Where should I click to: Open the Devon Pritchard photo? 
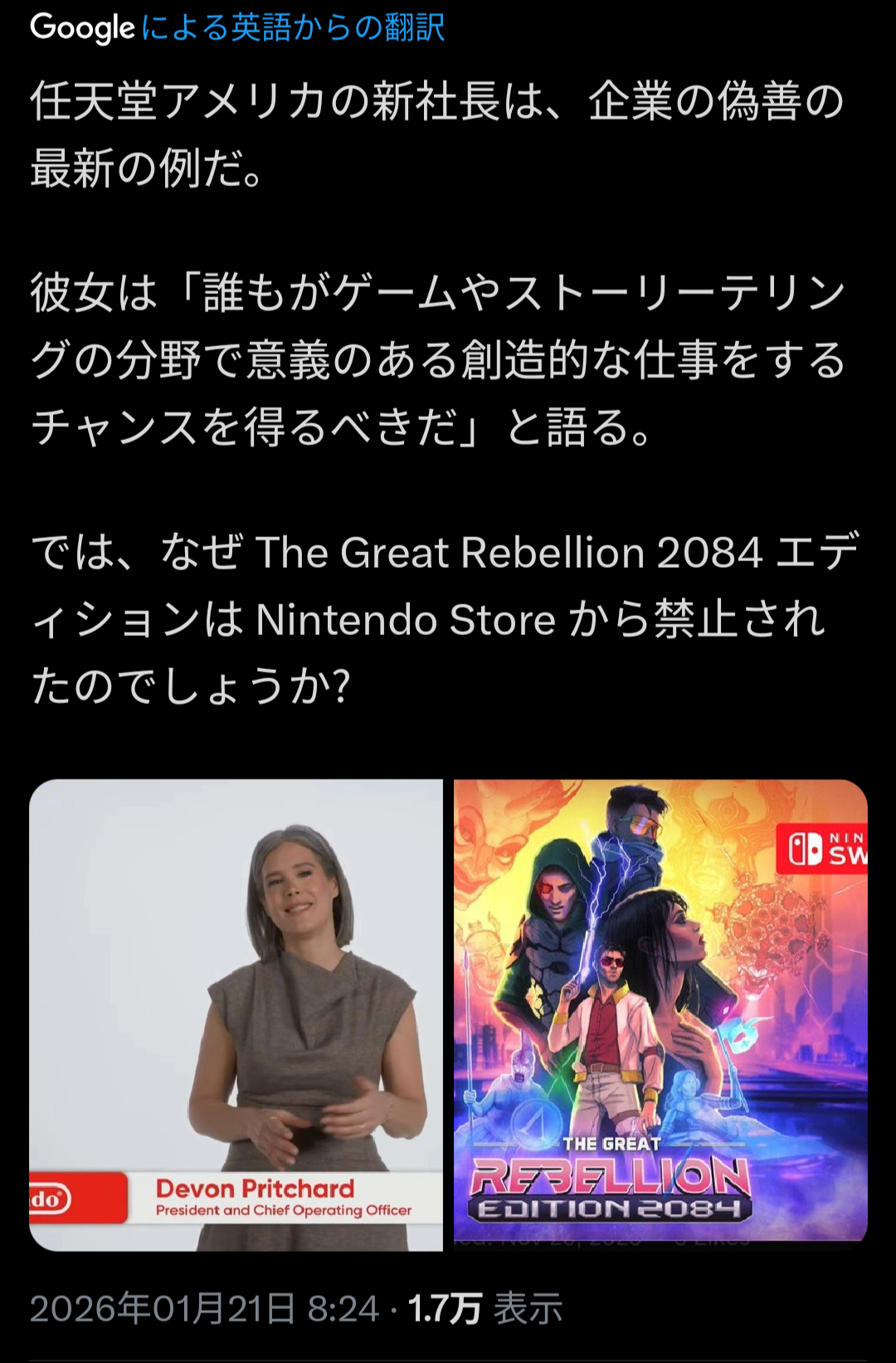[x=236, y=1014]
